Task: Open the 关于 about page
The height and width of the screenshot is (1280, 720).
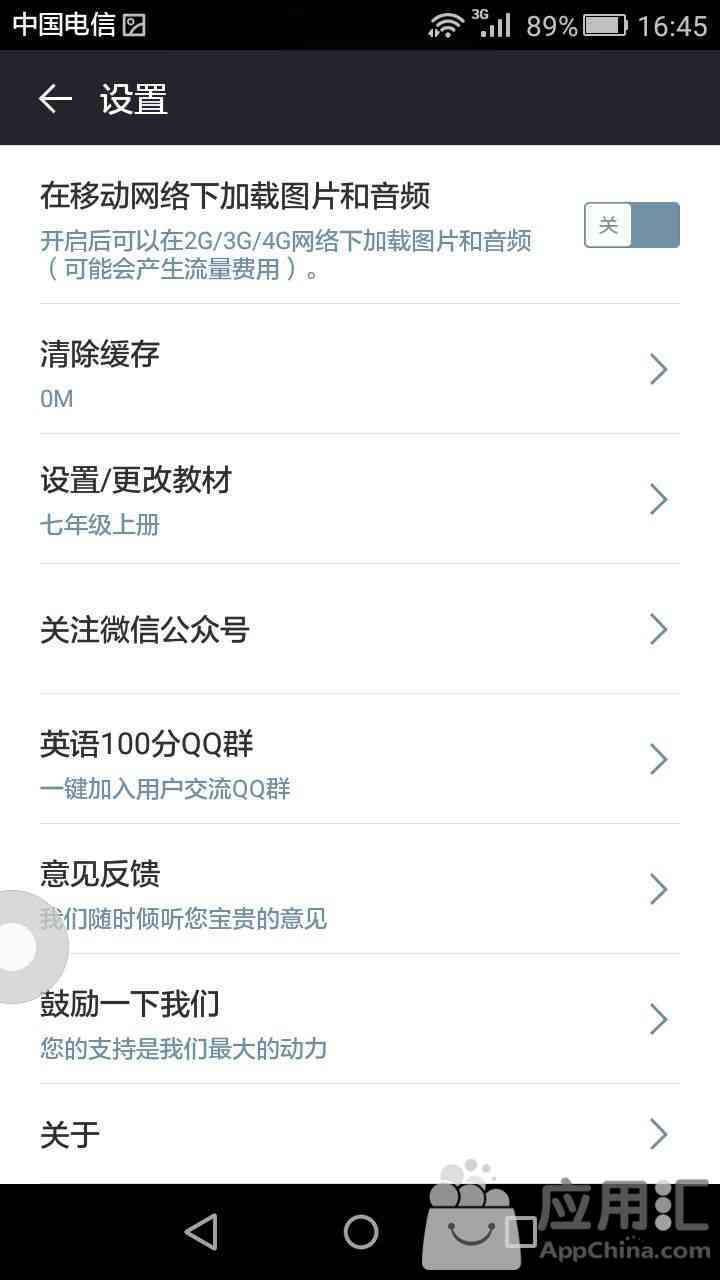Action: click(360, 1134)
